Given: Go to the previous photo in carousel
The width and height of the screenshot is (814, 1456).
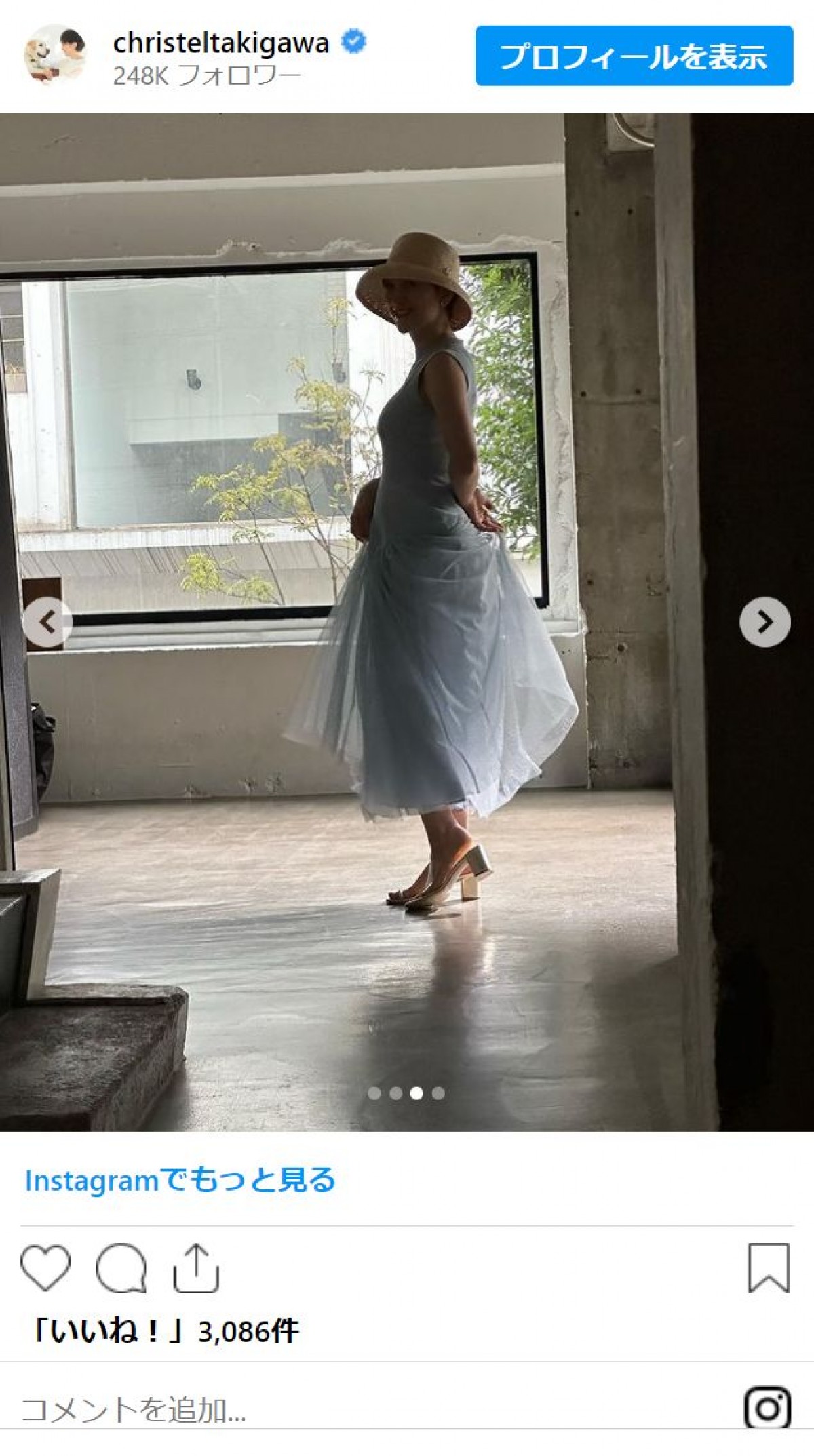Looking at the screenshot, I should click(x=47, y=621).
